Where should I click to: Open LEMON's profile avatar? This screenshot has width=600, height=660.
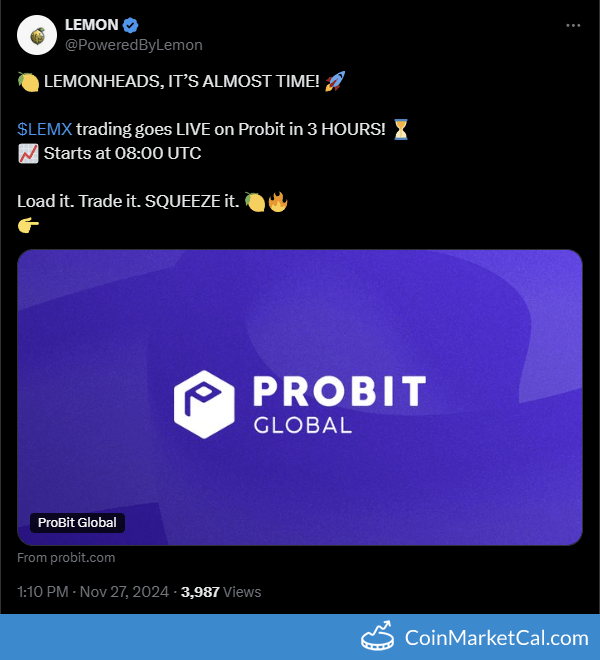pyautogui.click(x=36, y=35)
